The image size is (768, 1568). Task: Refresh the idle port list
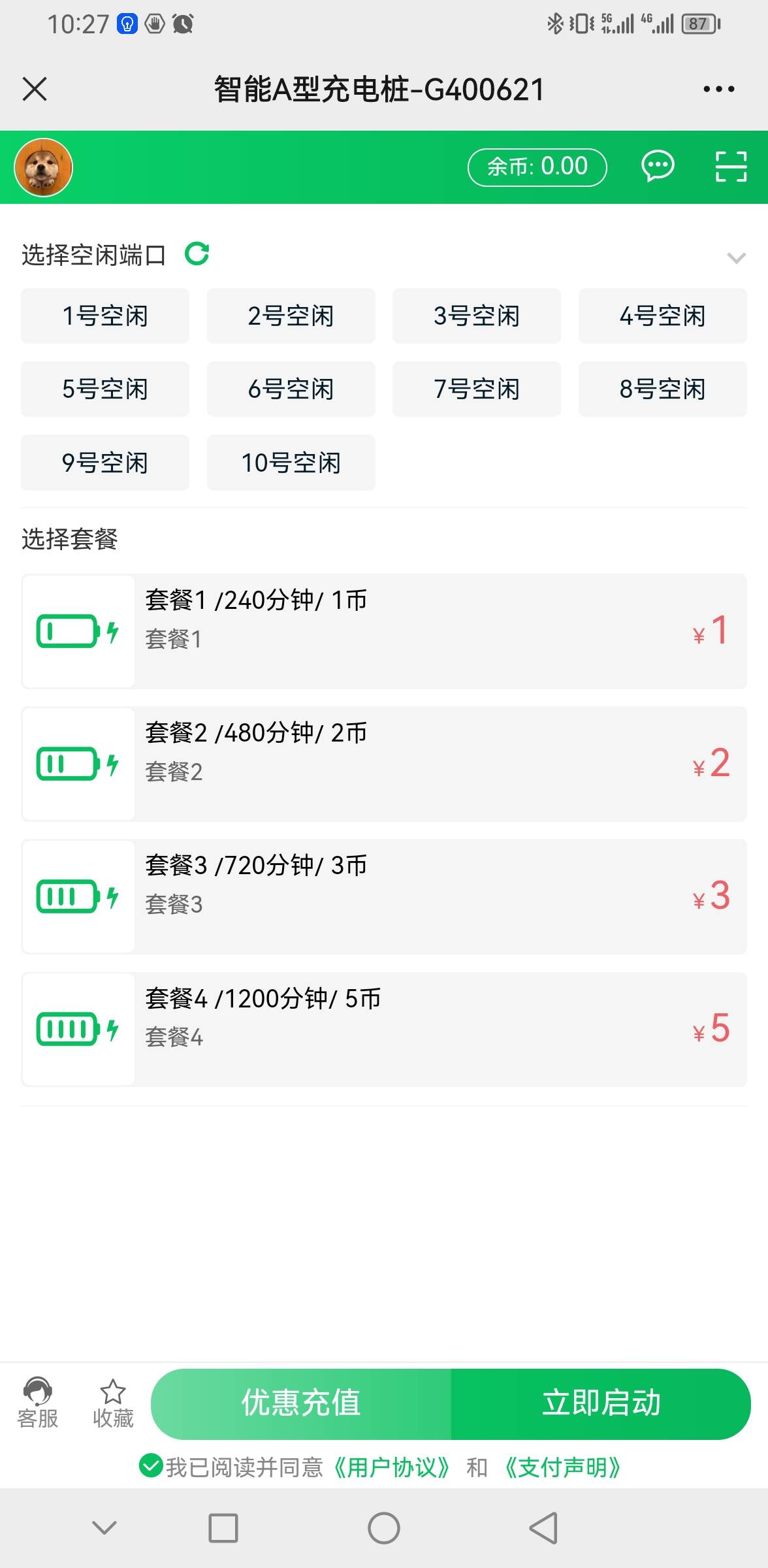click(197, 253)
